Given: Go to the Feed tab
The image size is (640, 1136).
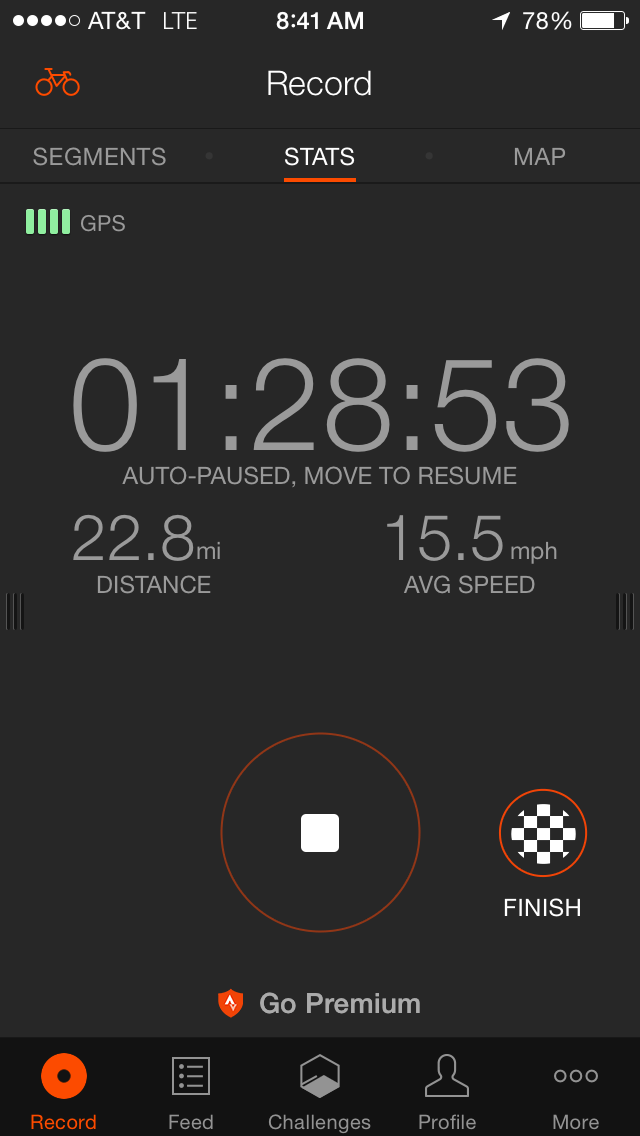Looking at the screenshot, I should point(190,1090).
